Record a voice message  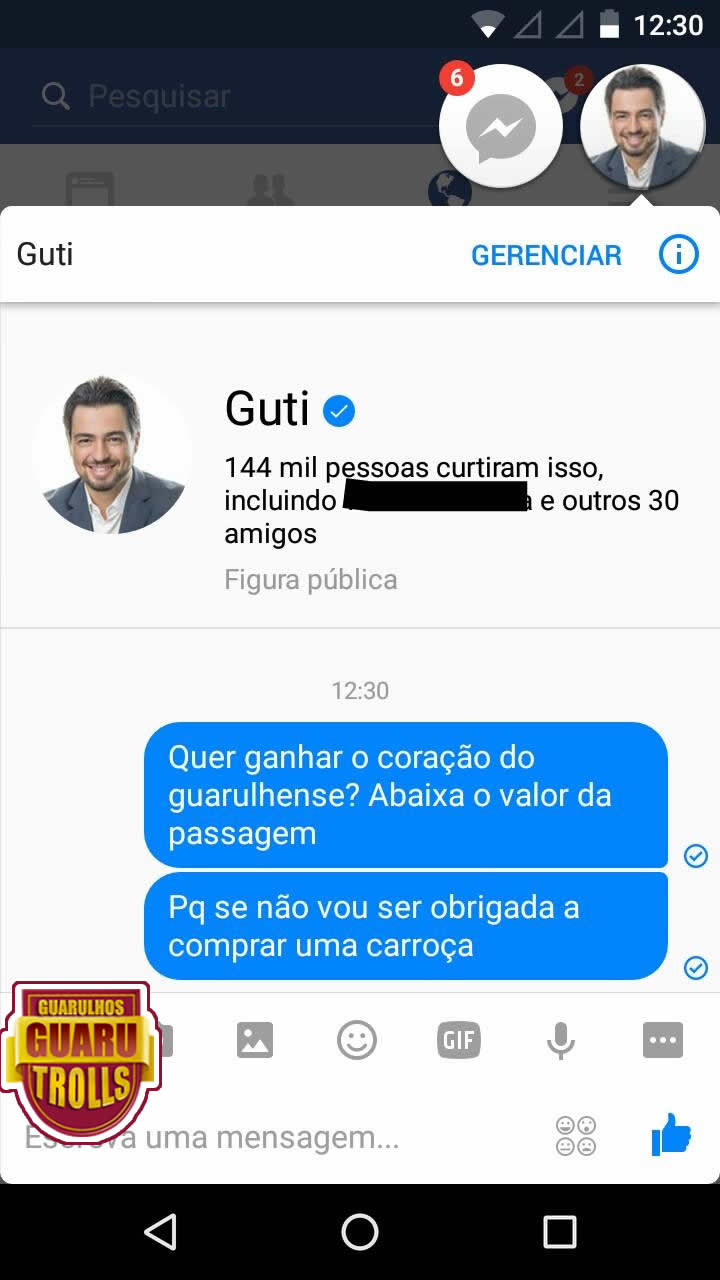[561, 1040]
